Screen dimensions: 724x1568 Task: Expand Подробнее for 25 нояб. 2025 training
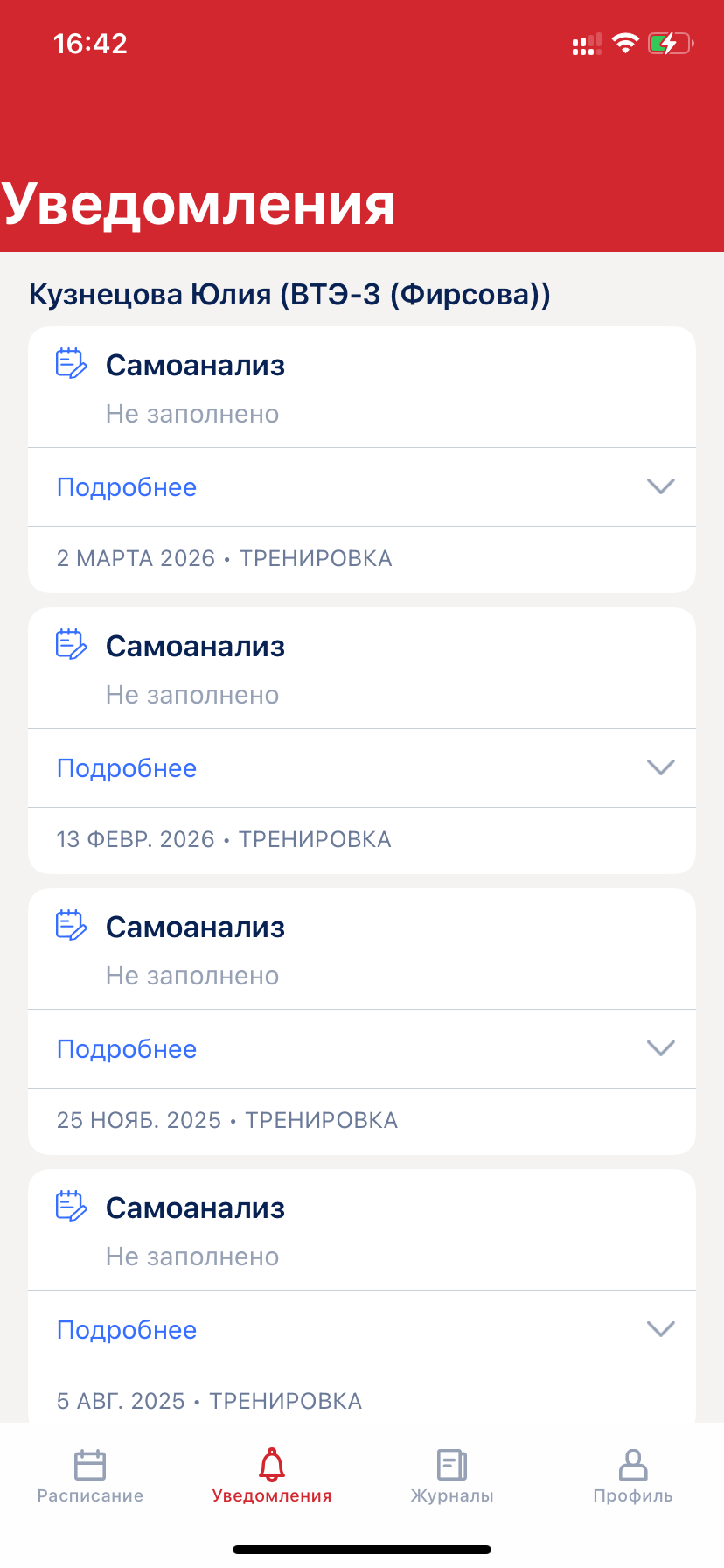click(362, 1049)
